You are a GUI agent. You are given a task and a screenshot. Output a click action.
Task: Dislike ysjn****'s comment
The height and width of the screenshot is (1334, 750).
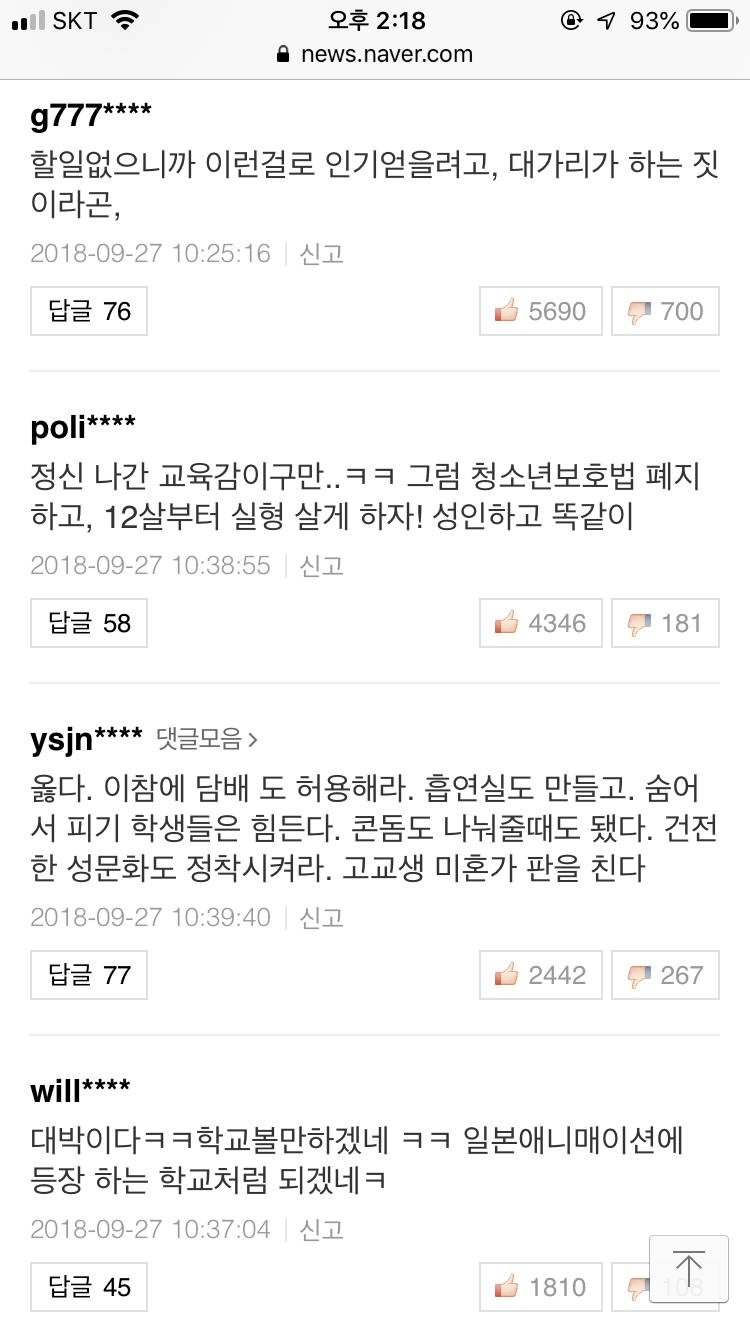(x=665, y=976)
